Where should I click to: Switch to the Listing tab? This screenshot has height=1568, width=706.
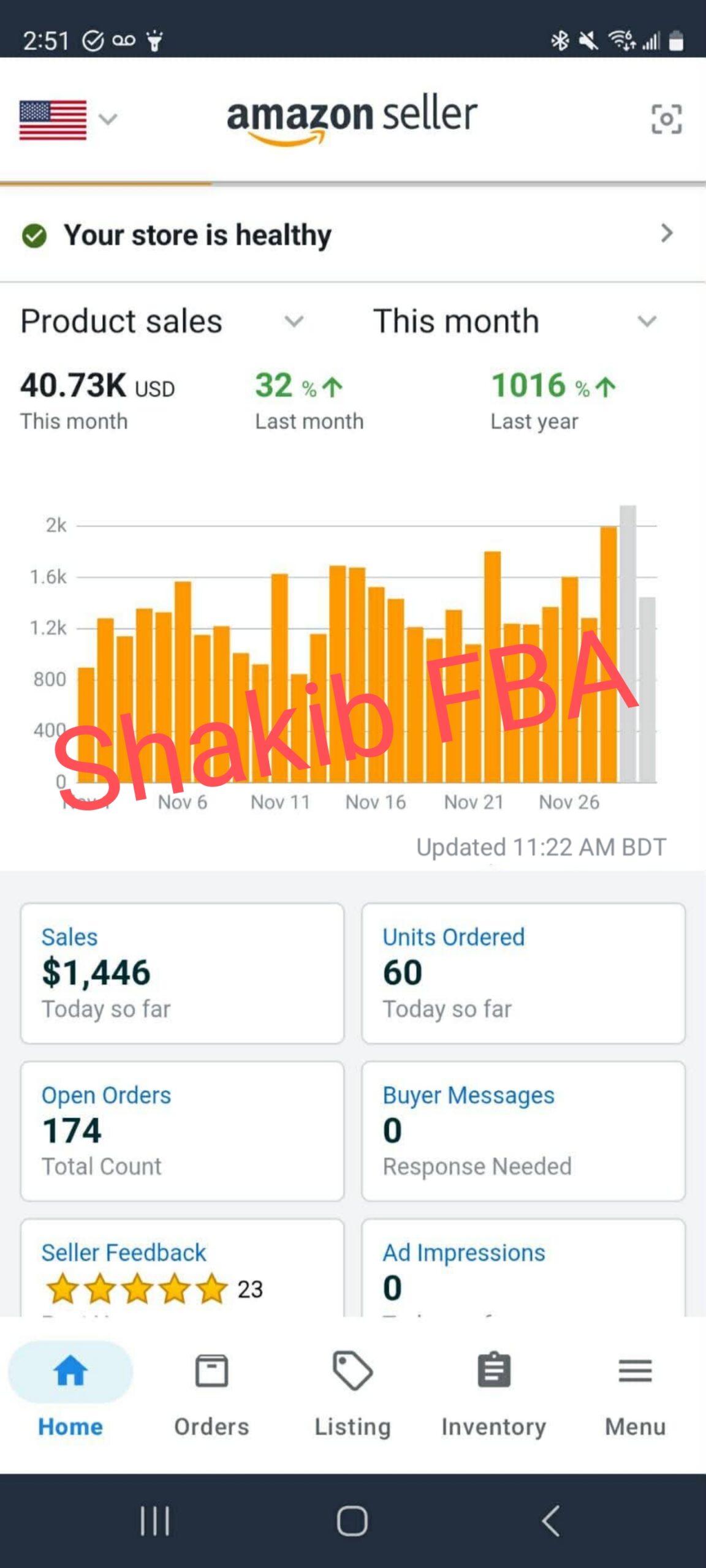click(352, 1389)
